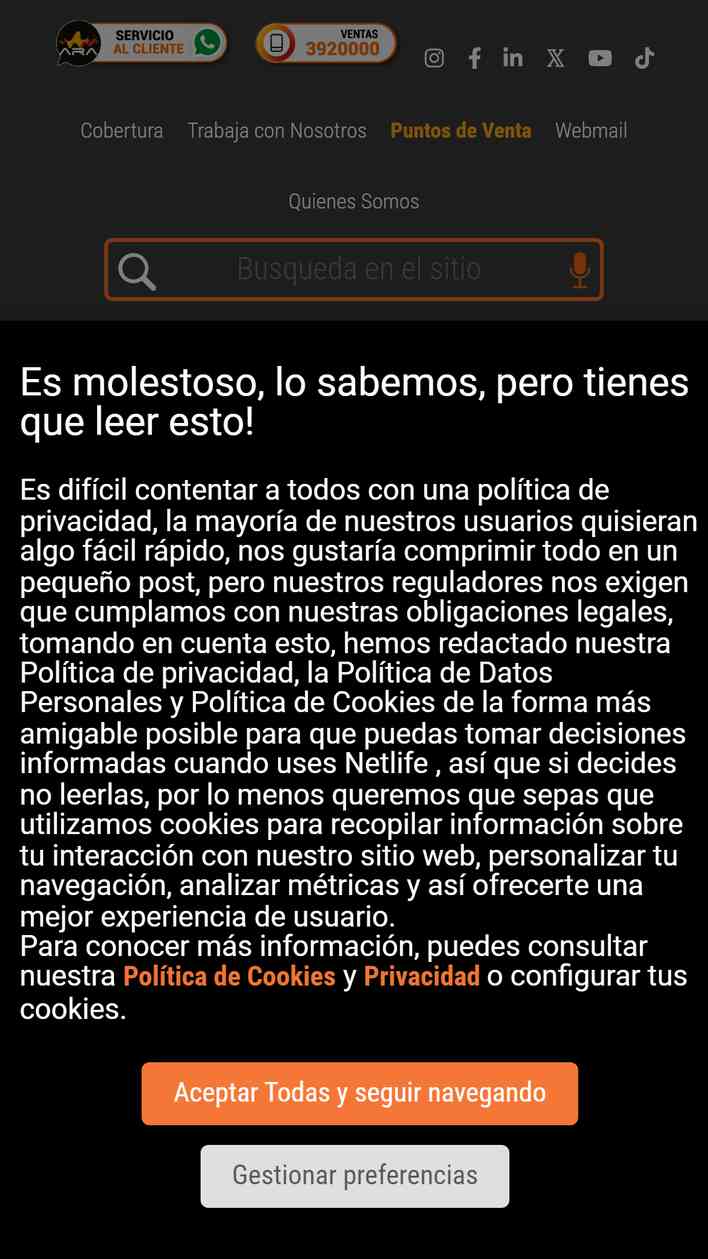The height and width of the screenshot is (1259, 708).
Task: Open Gestionar preferencias cookie settings
Action: coord(354,1175)
